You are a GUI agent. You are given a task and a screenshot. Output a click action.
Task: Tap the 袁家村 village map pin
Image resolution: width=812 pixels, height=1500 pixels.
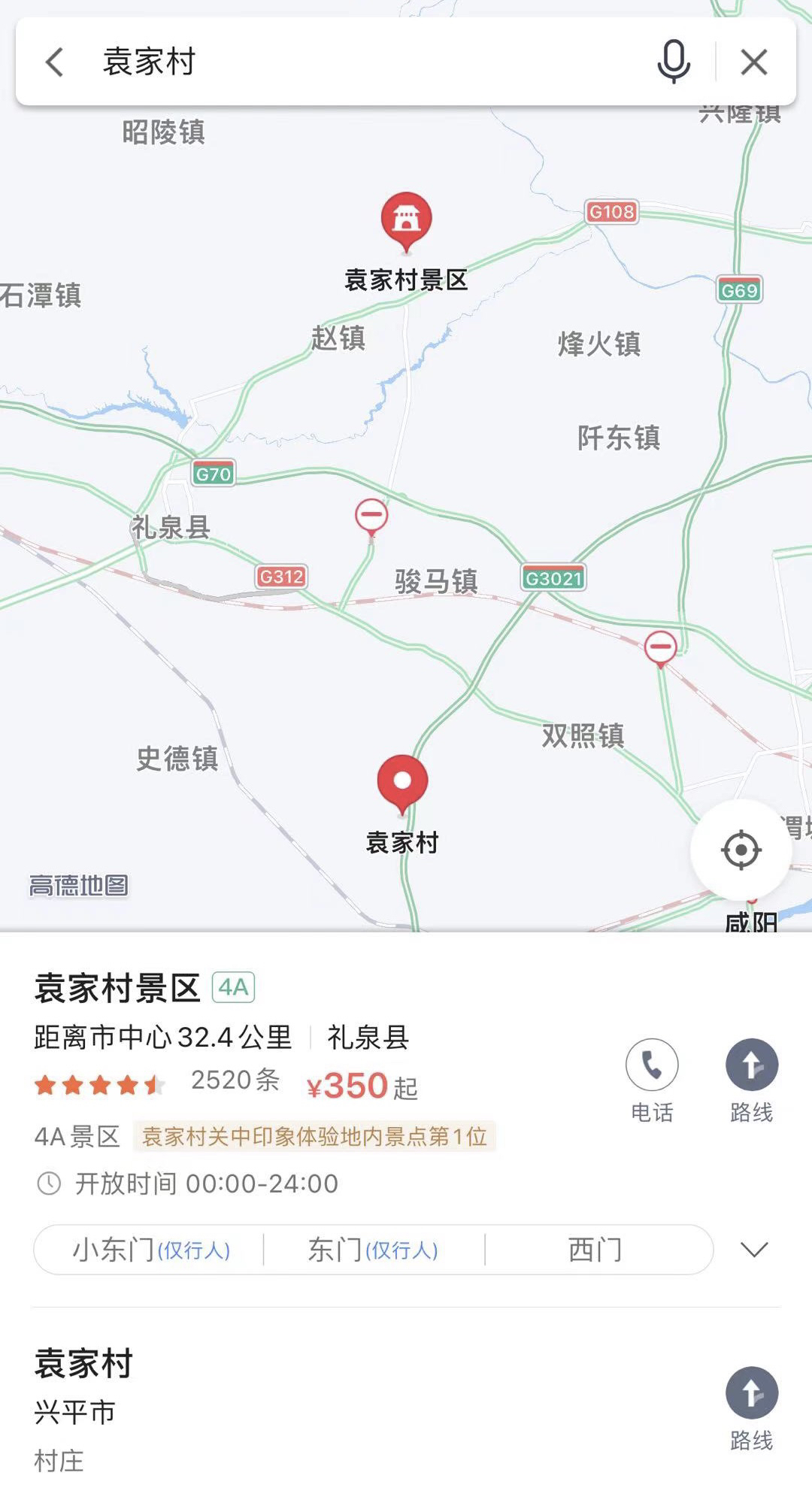(x=402, y=783)
